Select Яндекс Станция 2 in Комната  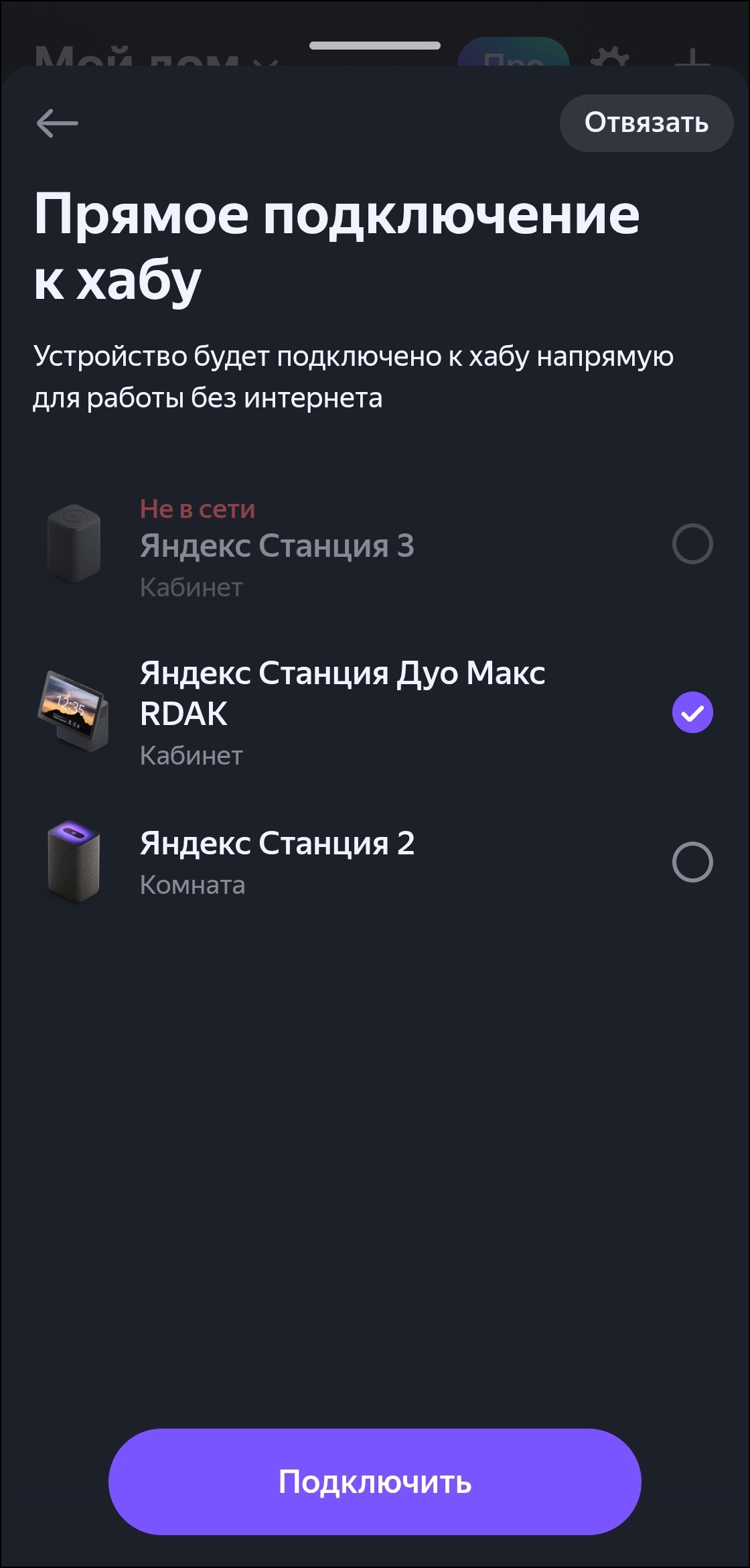click(x=692, y=862)
